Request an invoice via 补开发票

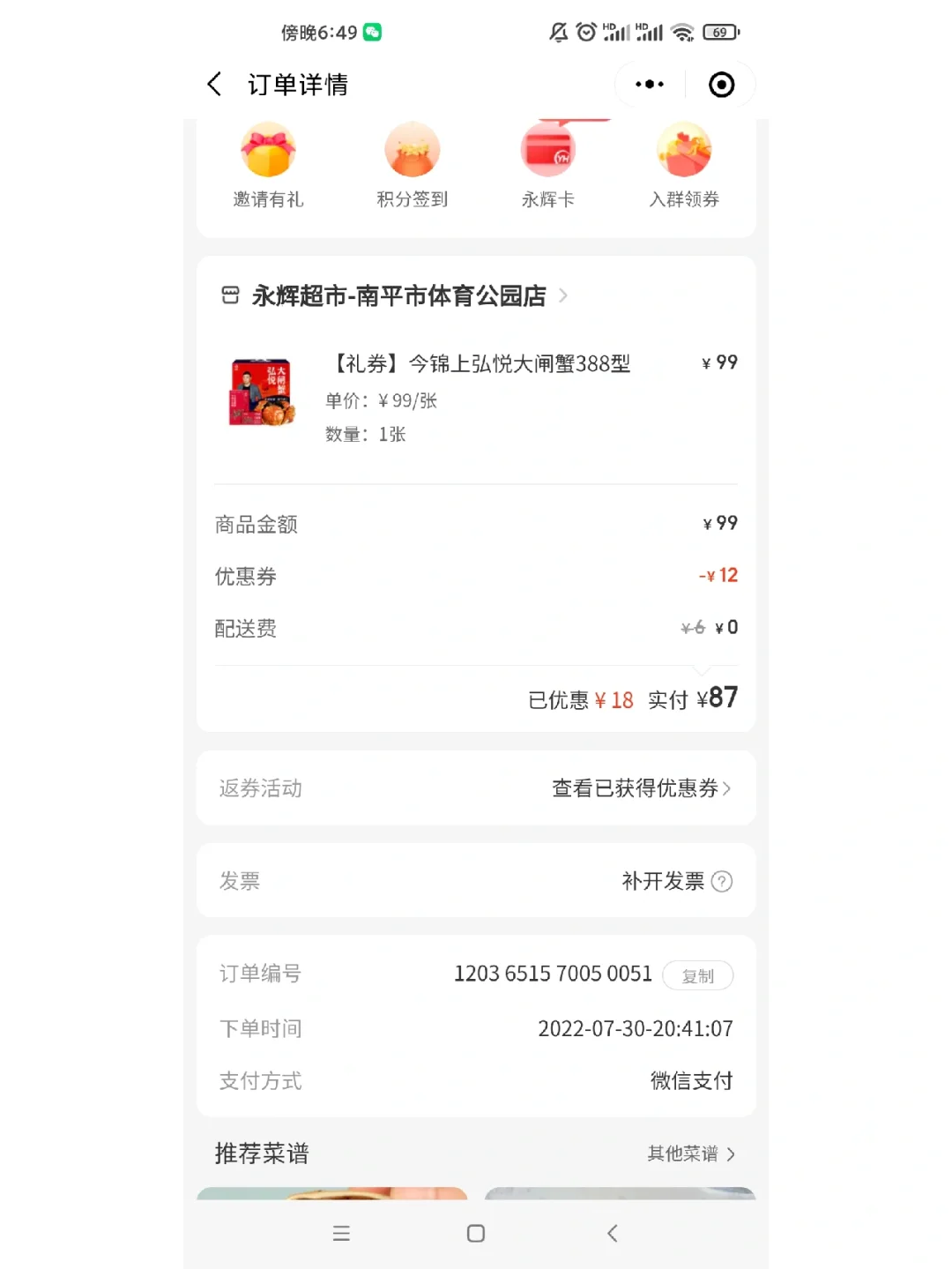663,881
